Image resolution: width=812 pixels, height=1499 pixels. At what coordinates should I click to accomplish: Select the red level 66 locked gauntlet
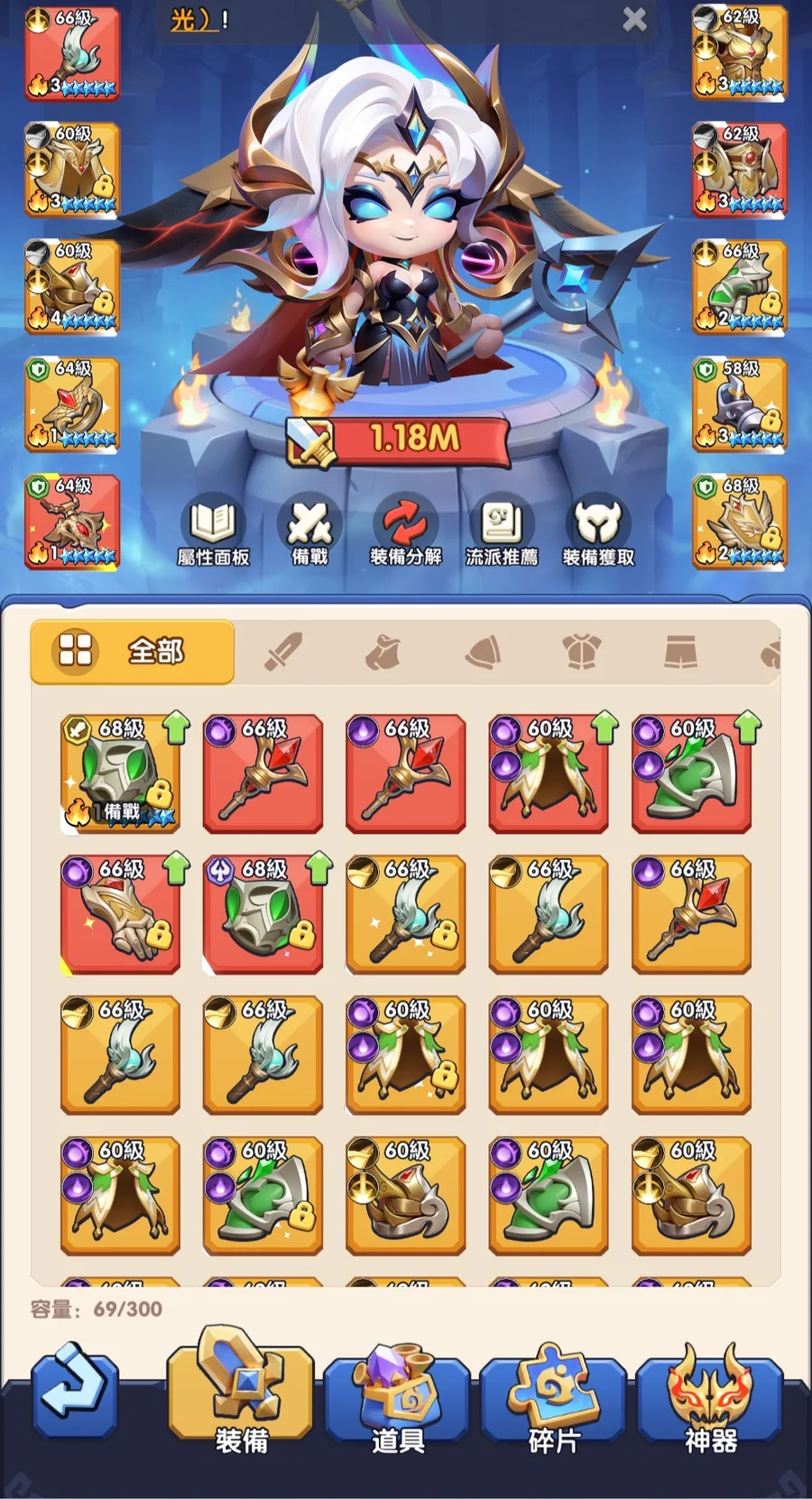(x=120, y=914)
